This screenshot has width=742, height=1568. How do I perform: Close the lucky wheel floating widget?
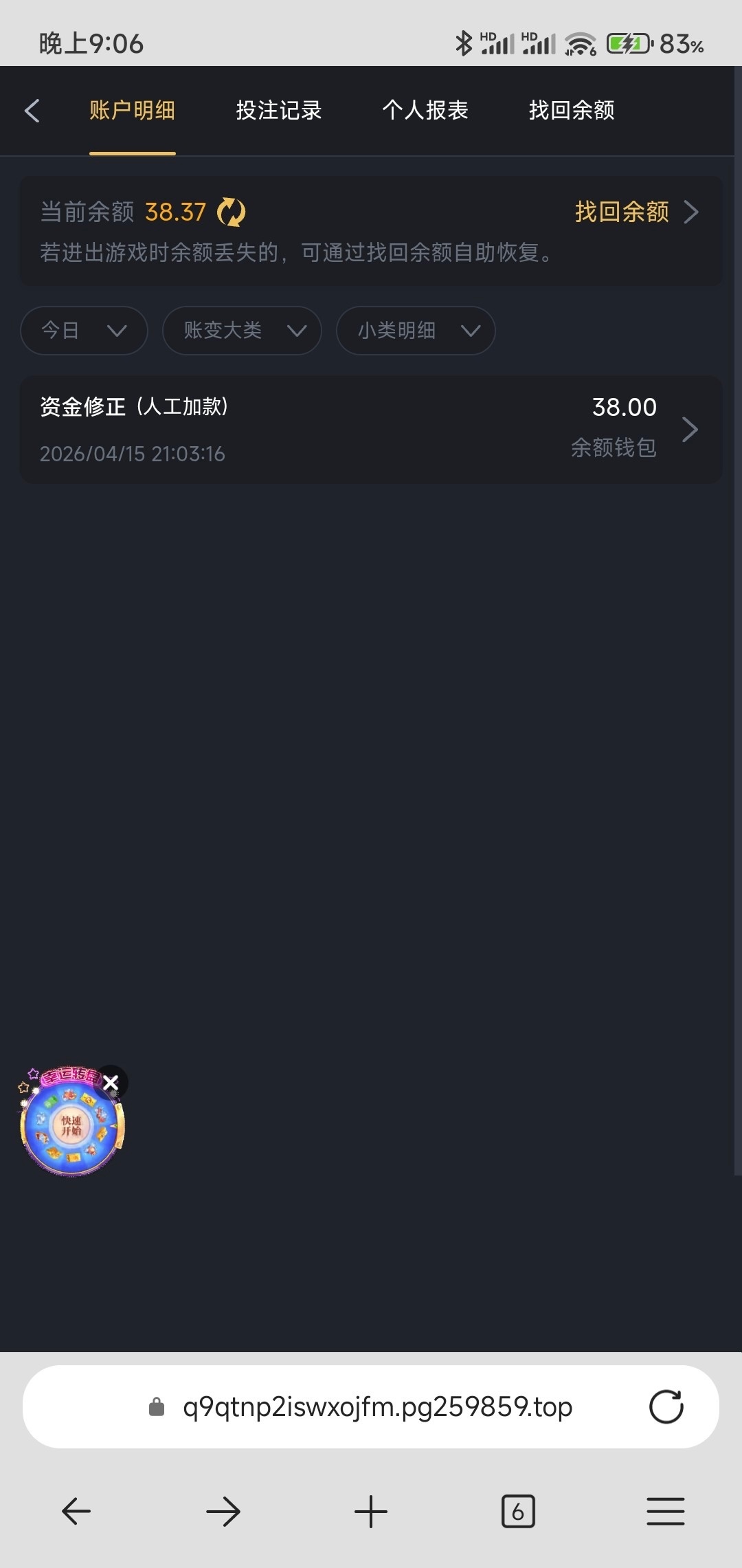[x=111, y=1083]
